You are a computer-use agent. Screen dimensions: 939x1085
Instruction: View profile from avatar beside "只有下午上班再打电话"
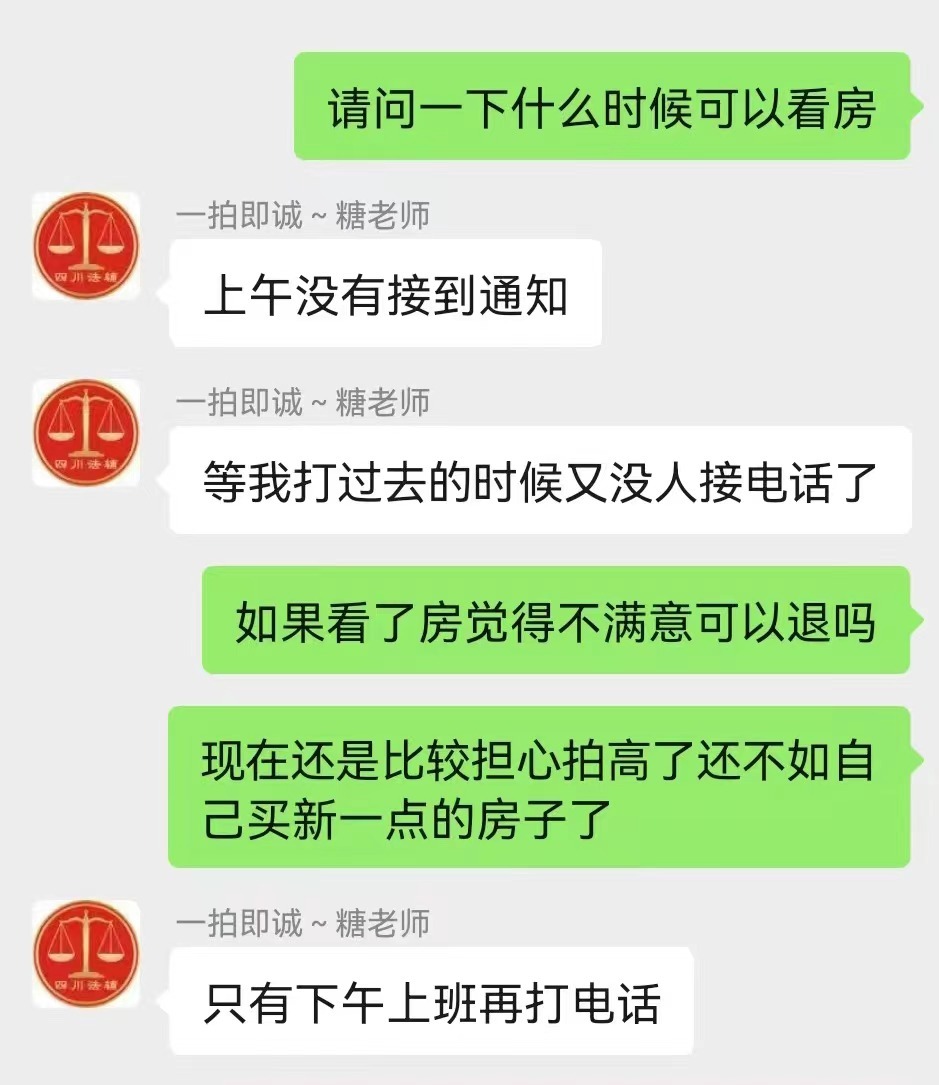click(x=86, y=953)
